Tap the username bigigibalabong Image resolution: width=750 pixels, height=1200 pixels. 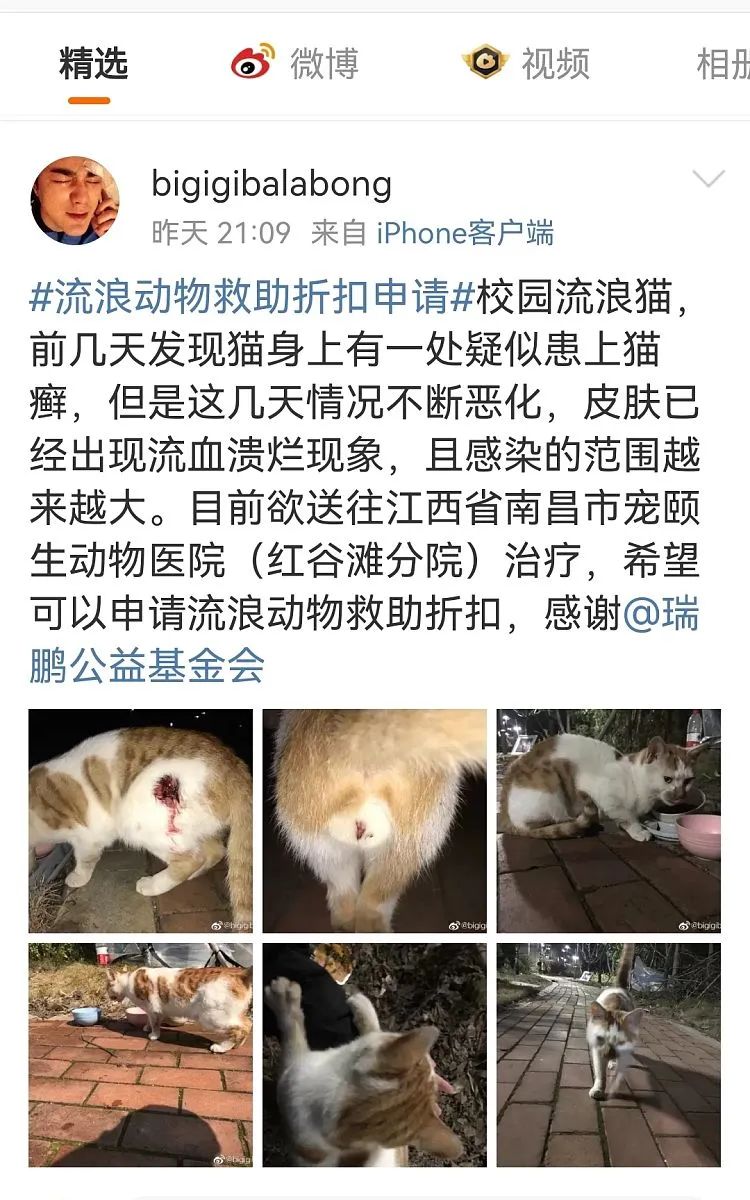click(x=271, y=184)
